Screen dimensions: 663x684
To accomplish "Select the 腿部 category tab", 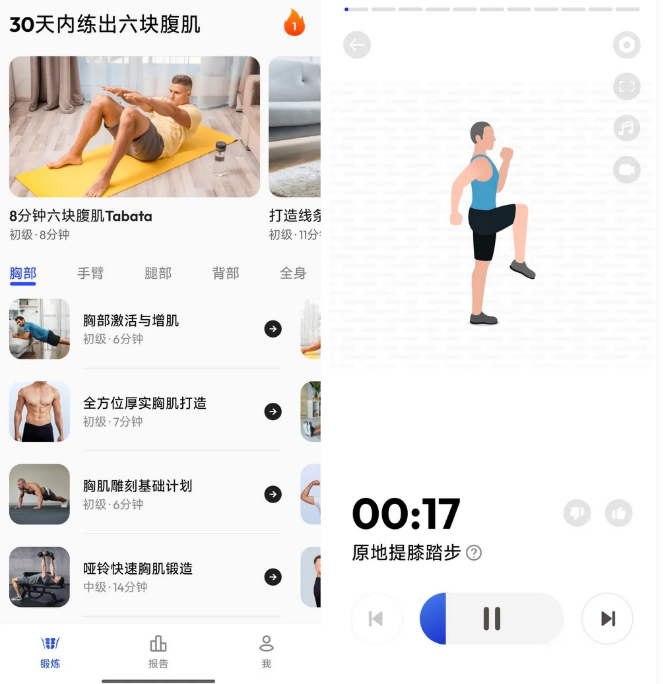I will pos(158,273).
